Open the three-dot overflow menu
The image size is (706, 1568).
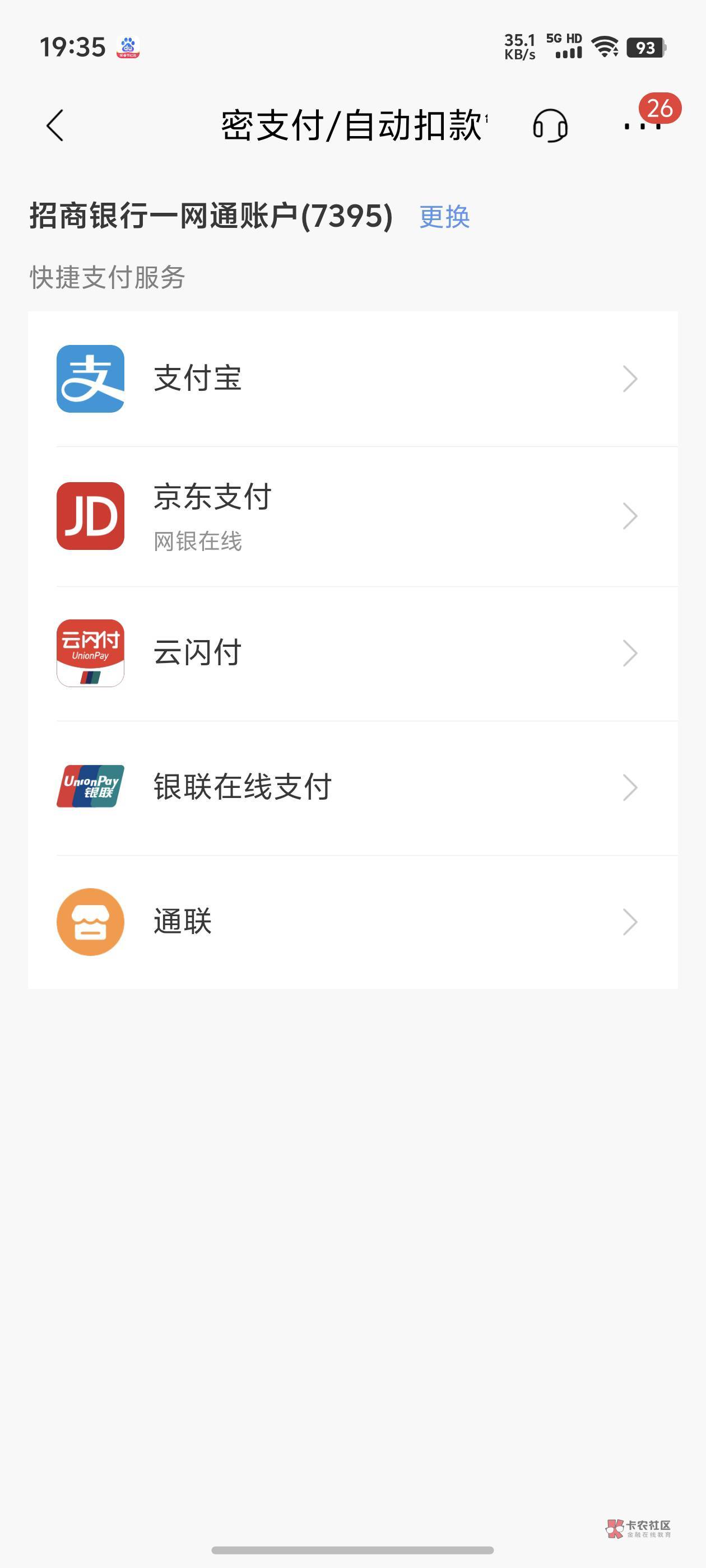click(x=642, y=125)
